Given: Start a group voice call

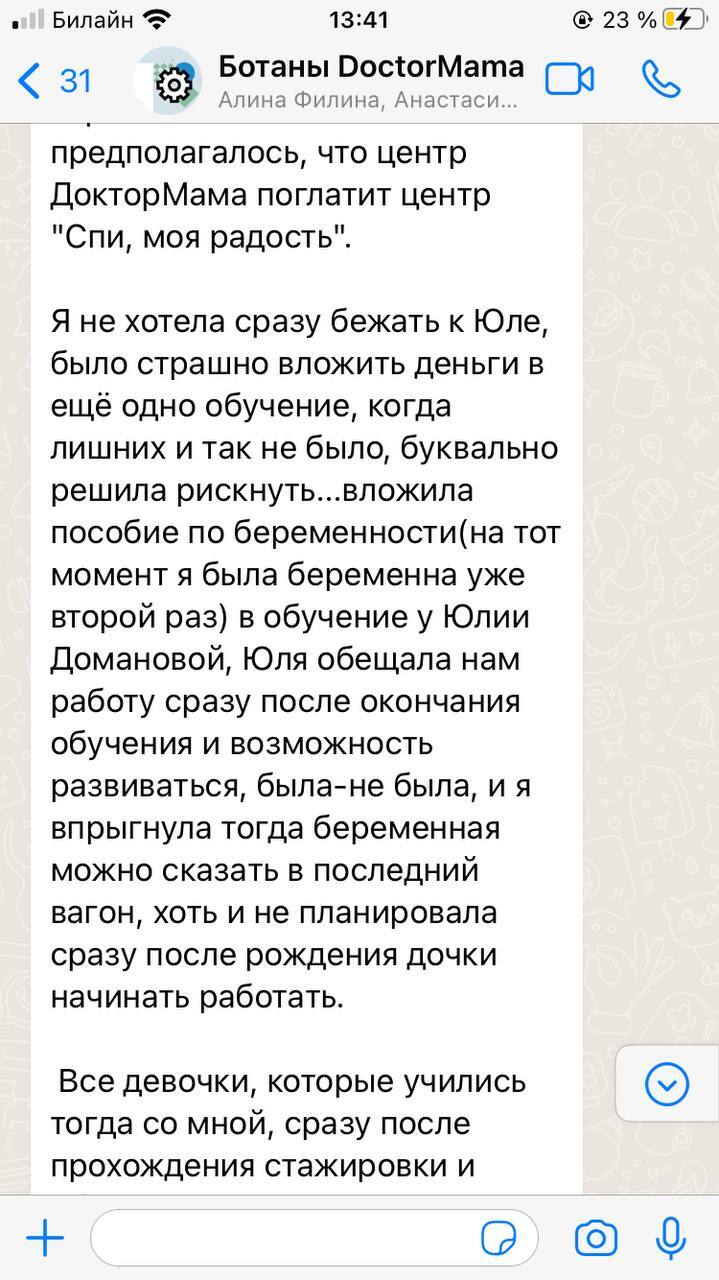Looking at the screenshot, I should click(x=660, y=80).
